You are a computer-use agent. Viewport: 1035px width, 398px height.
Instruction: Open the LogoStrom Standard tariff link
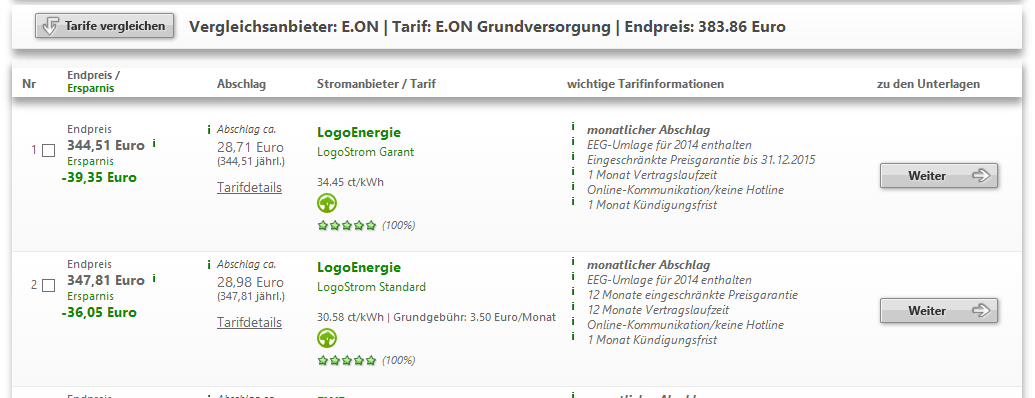[372, 287]
